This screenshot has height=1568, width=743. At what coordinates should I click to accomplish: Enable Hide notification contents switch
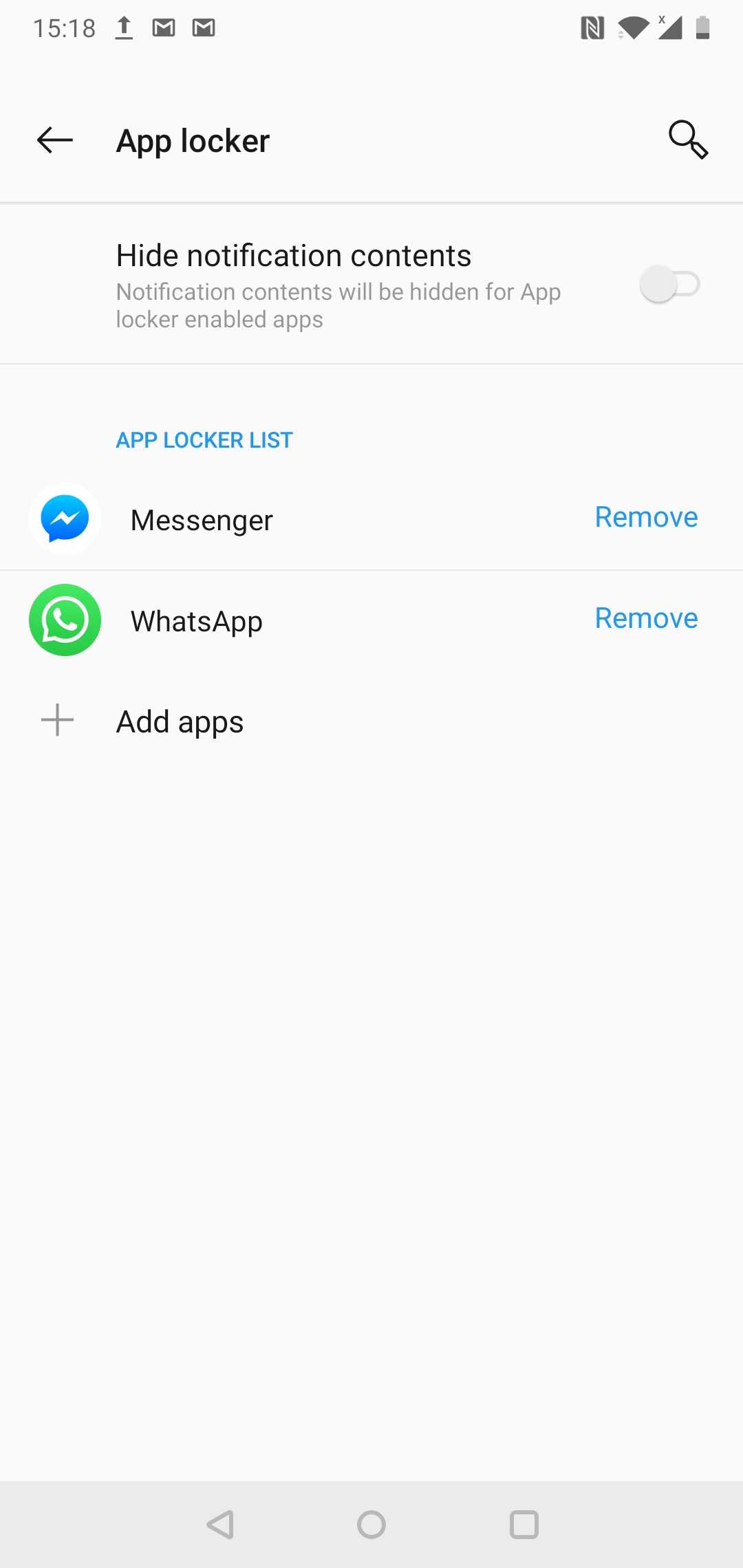click(x=669, y=284)
